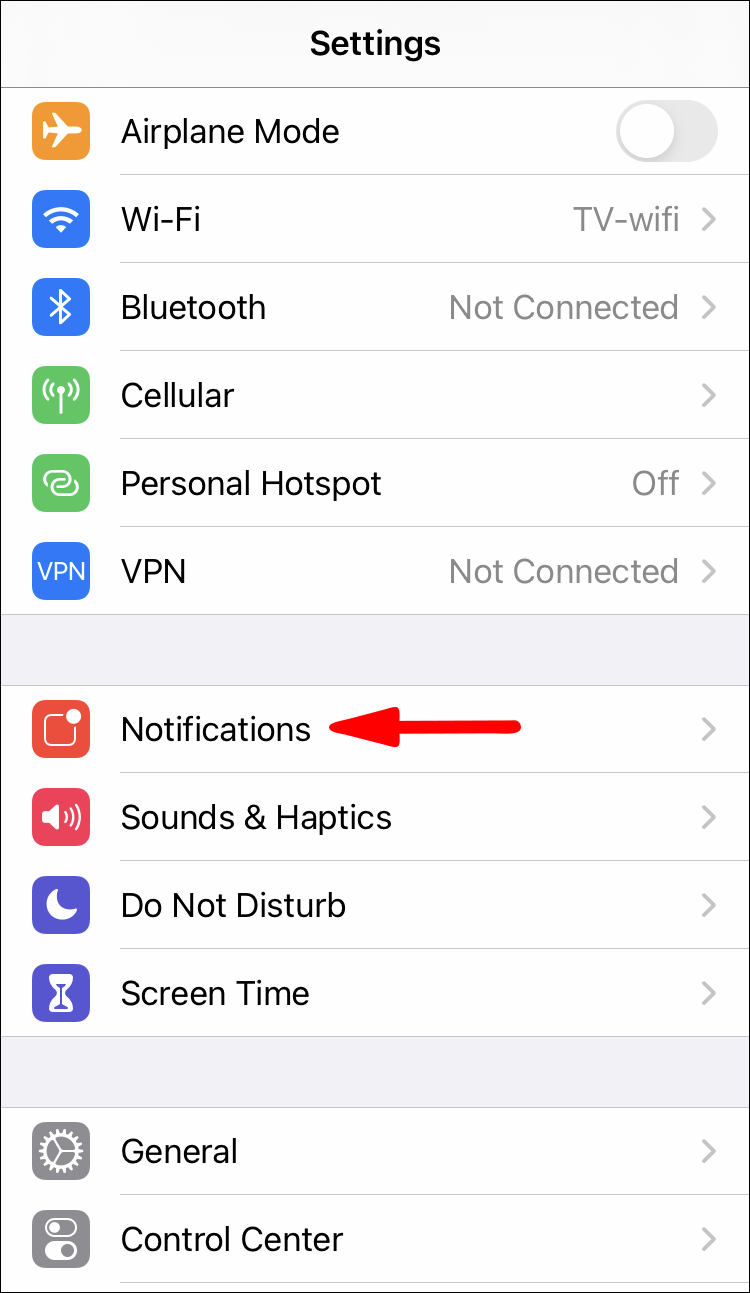Open Wi-Fi settings
This screenshot has width=750, height=1293.
pyautogui.click(x=375, y=220)
